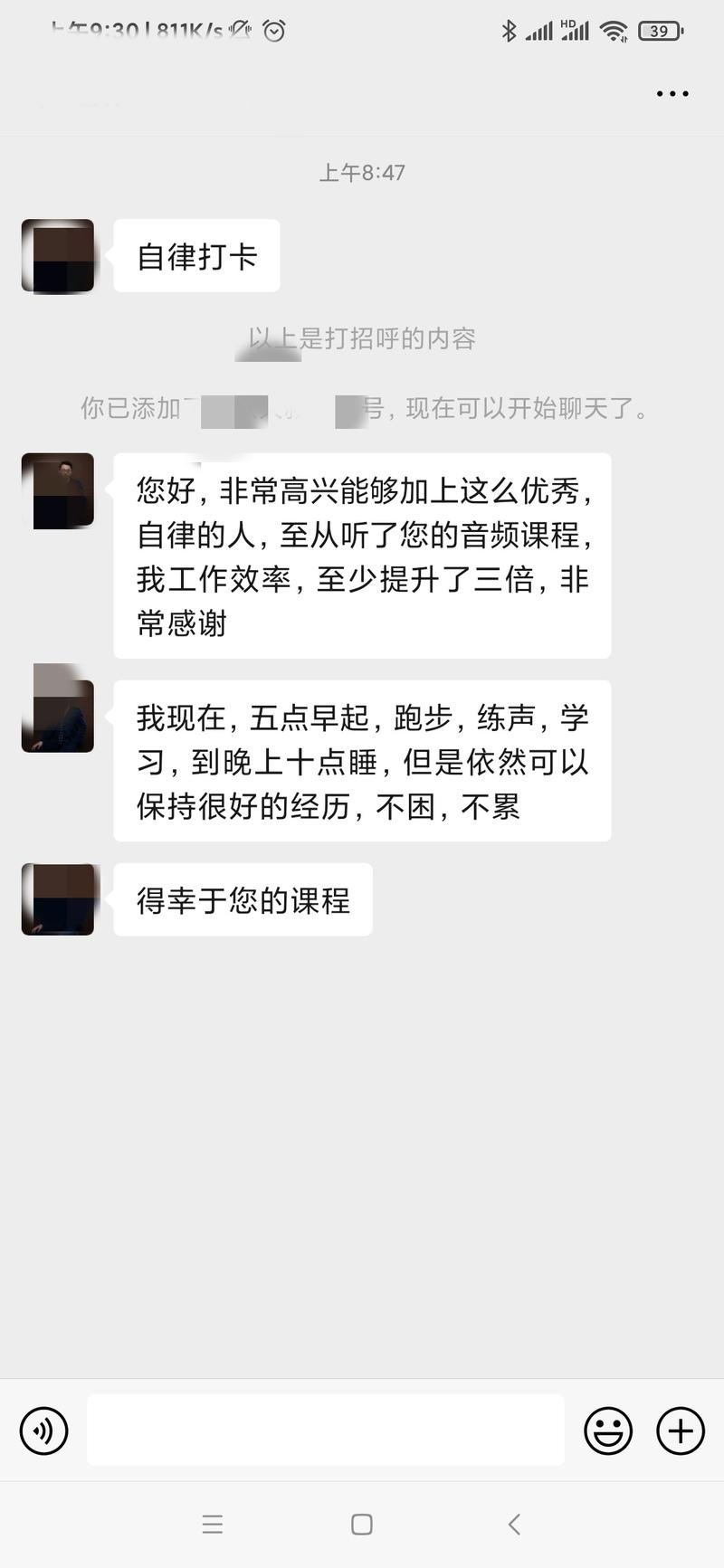Tap the message about 五点早起 routine
Screen dimensions: 724x1568
361,760
